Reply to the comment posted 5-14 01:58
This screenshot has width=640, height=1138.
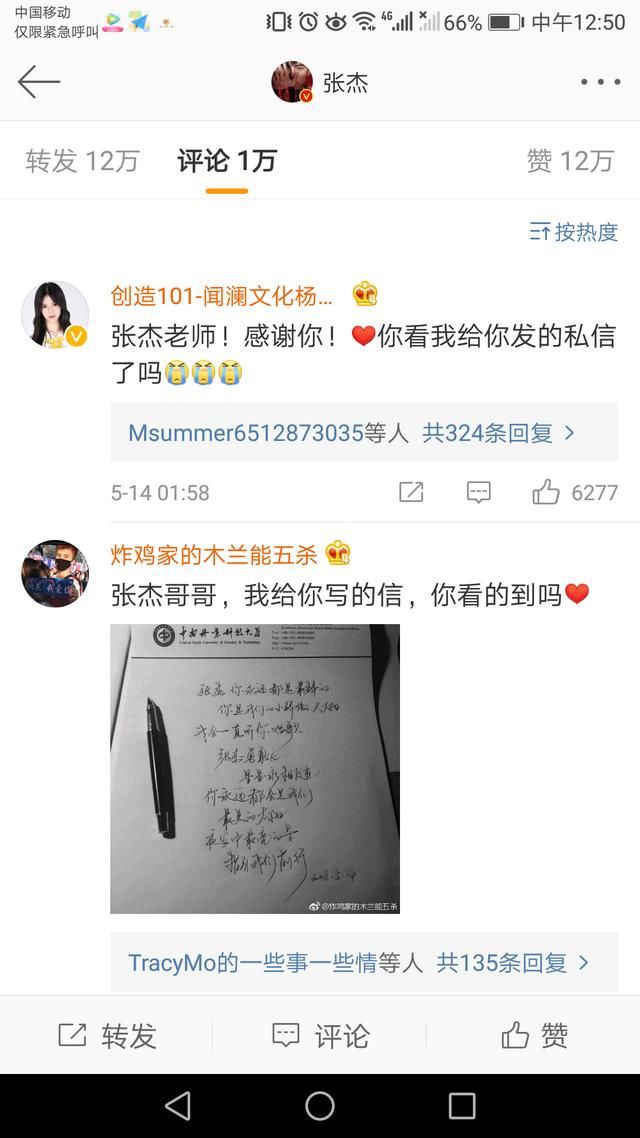coord(478,492)
